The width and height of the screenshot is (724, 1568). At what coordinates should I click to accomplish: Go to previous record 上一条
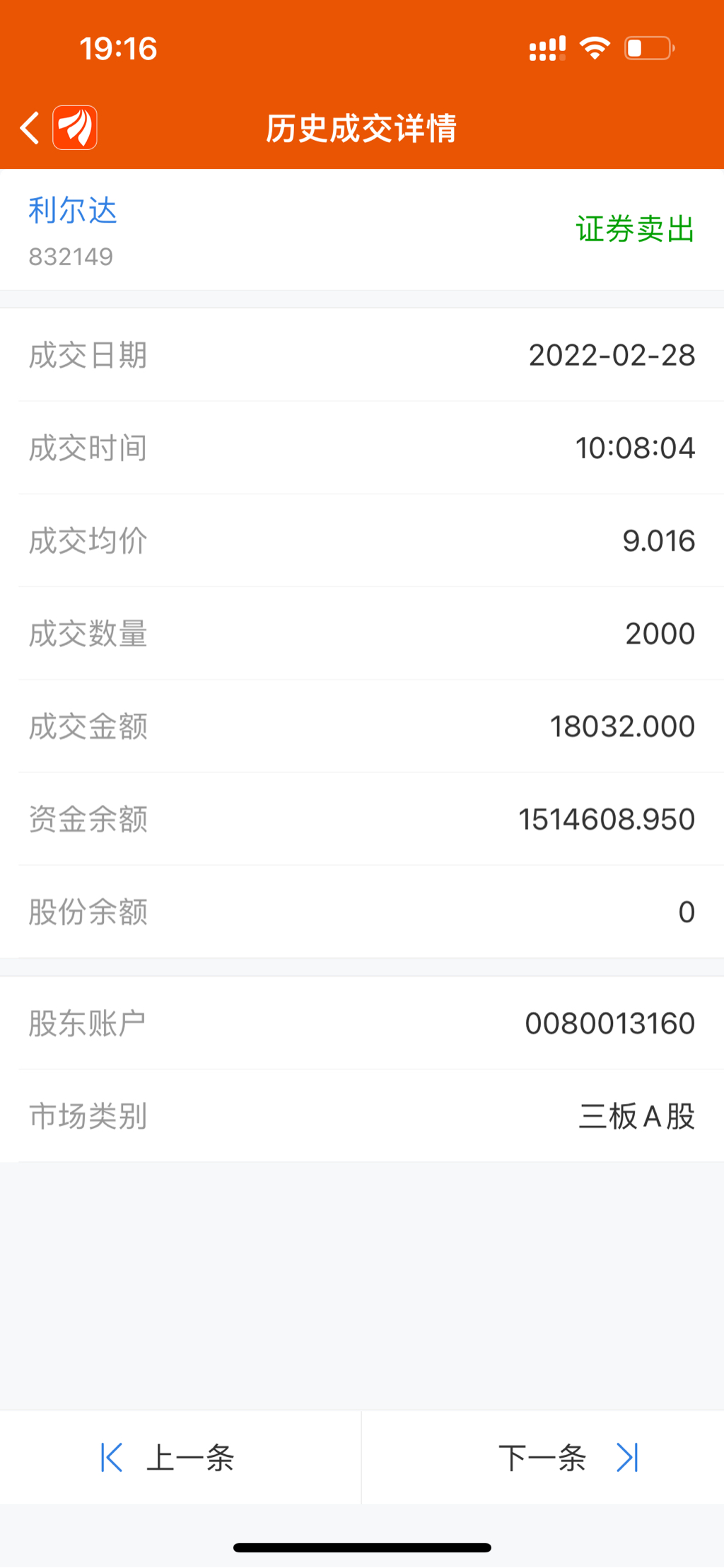click(x=168, y=1458)
